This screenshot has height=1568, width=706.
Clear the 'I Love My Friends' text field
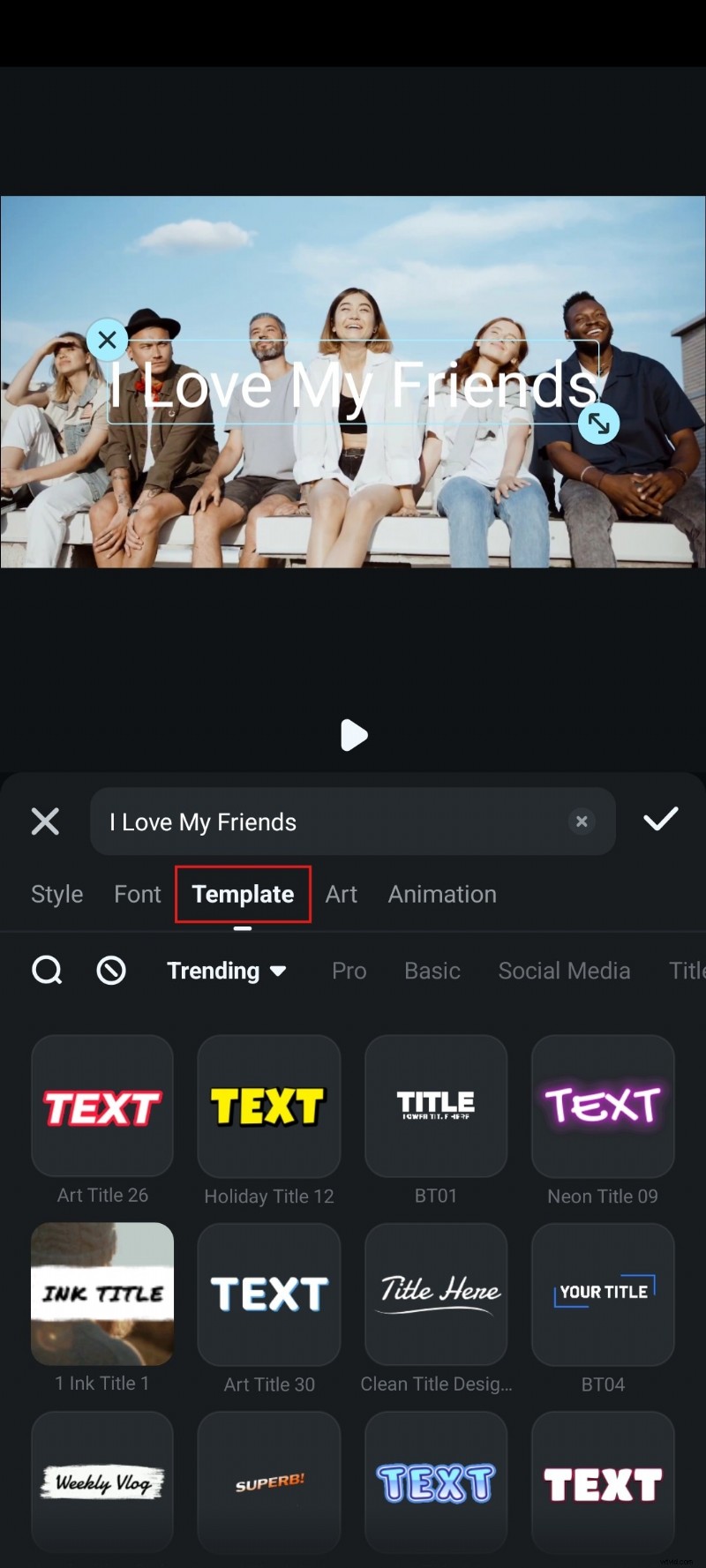pos(582,822)
